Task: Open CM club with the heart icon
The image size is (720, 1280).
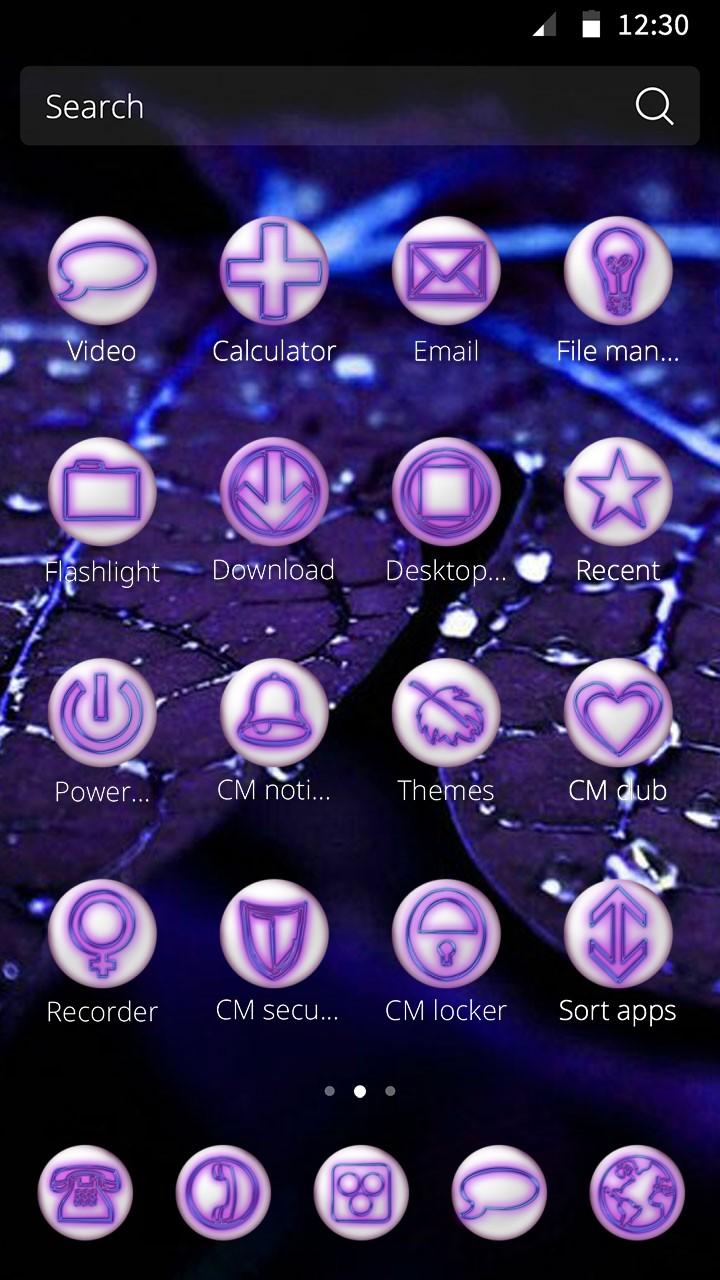Action: 618,712
